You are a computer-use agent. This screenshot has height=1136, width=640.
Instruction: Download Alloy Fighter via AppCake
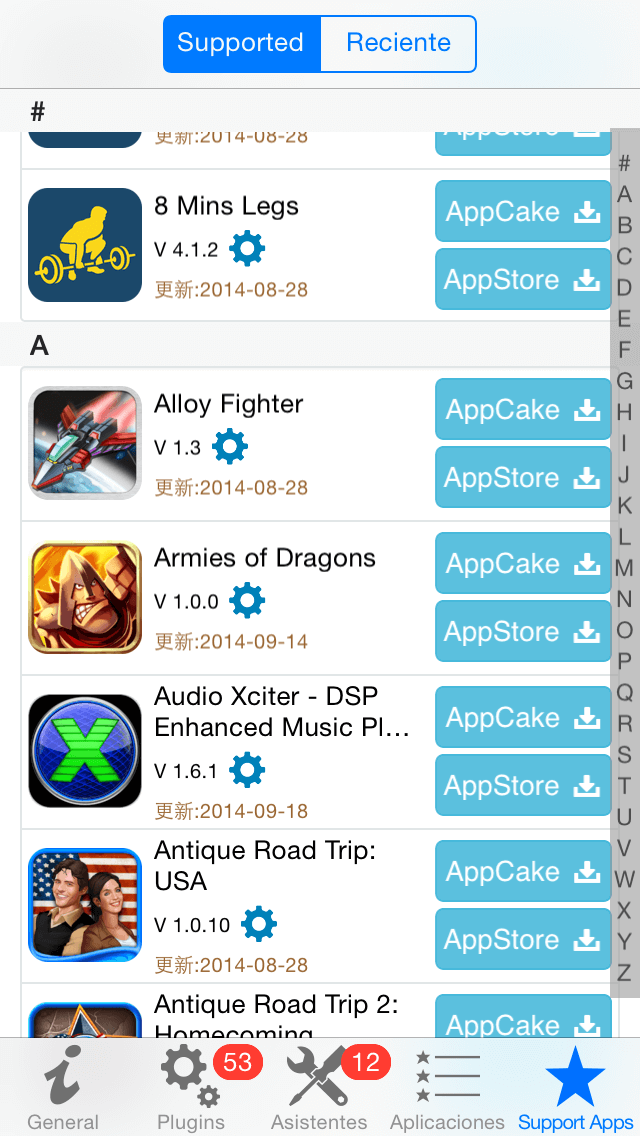click(x=522, y=410)
